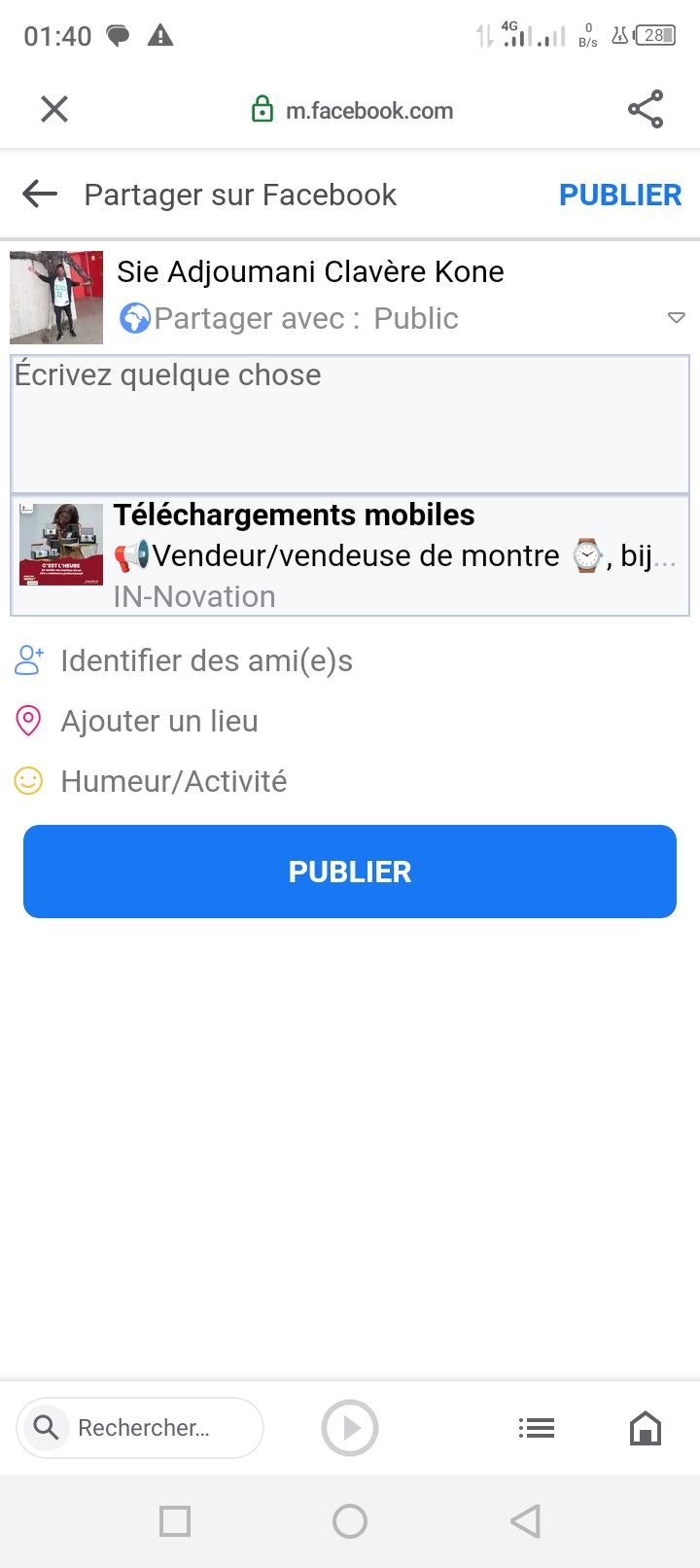Viewport: 700px width, 1568px height.
Task: Tap the play button in bottom bar
Action: 350,1428
